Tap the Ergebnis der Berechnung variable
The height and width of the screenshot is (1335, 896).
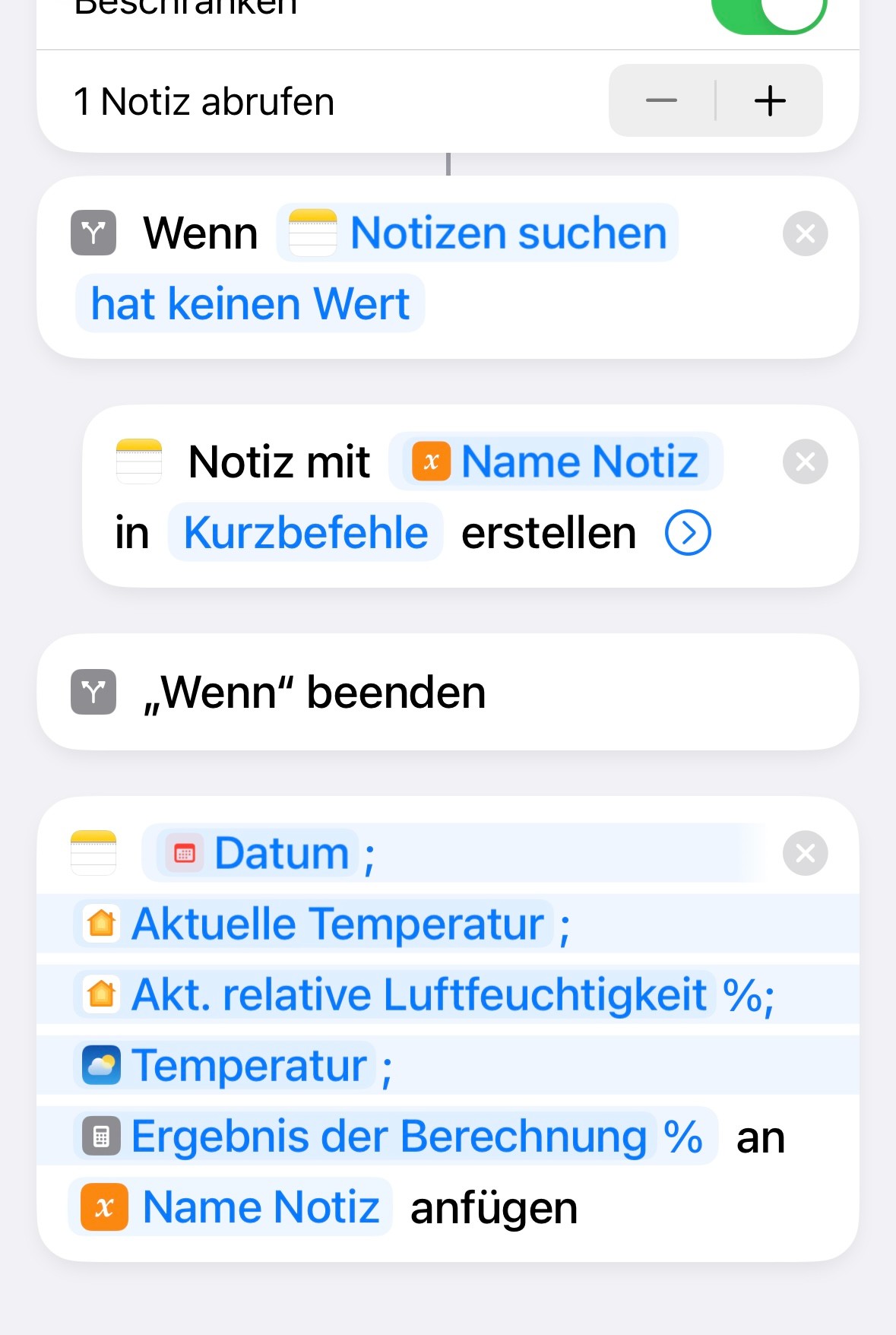[x=365, y=1137]
